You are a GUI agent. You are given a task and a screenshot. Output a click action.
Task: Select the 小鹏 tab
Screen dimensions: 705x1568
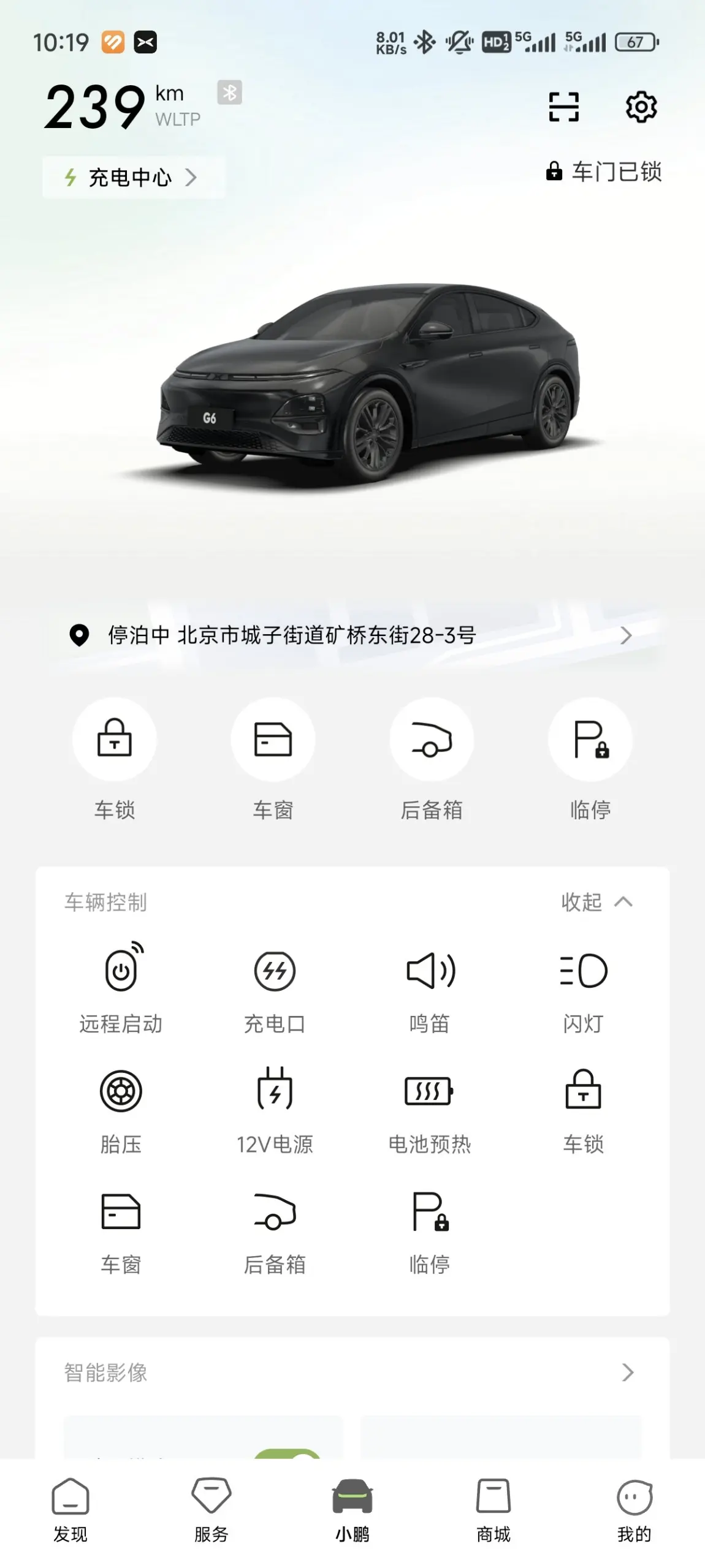click(352, 1510)
